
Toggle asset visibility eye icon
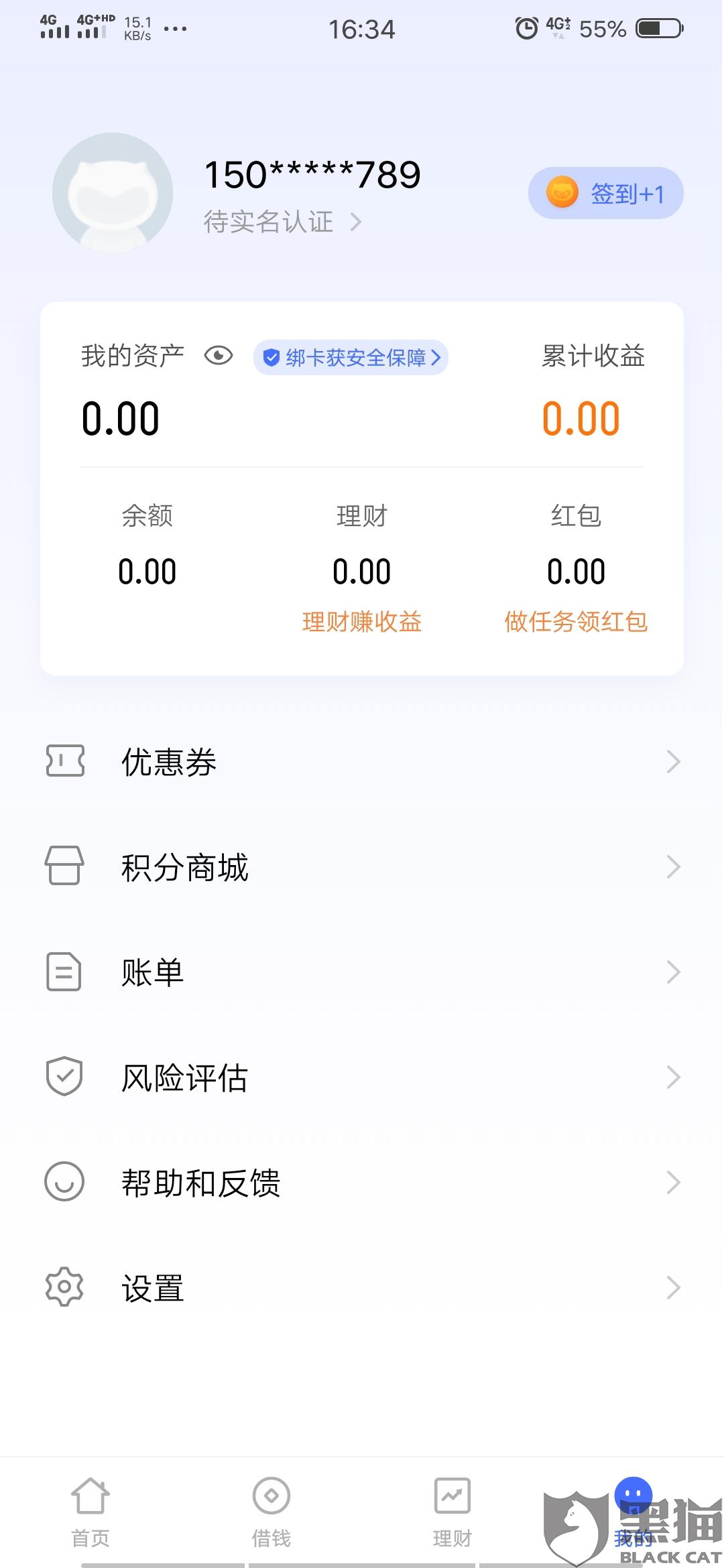pyautogui.click(x=219, y=356)
